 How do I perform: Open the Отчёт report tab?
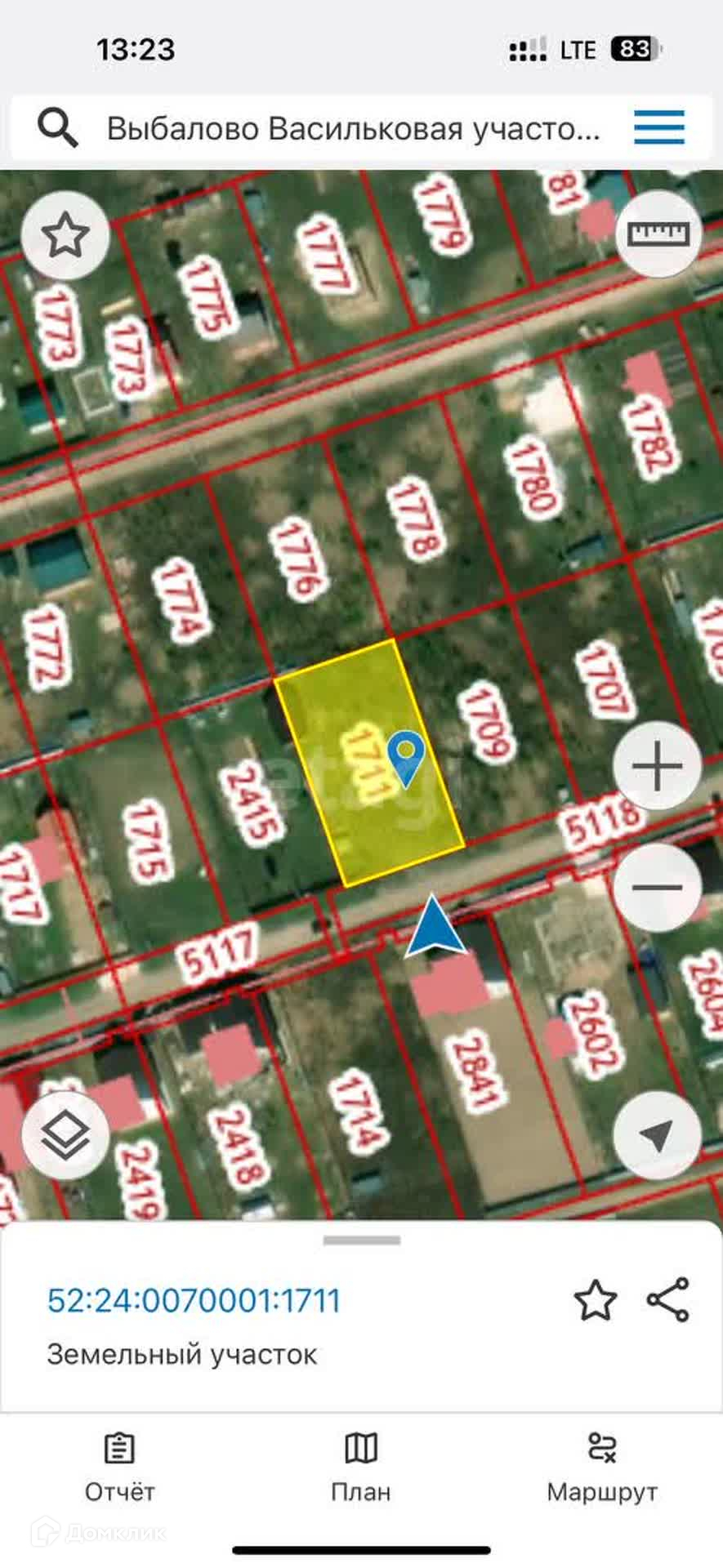pos(119,1467)
